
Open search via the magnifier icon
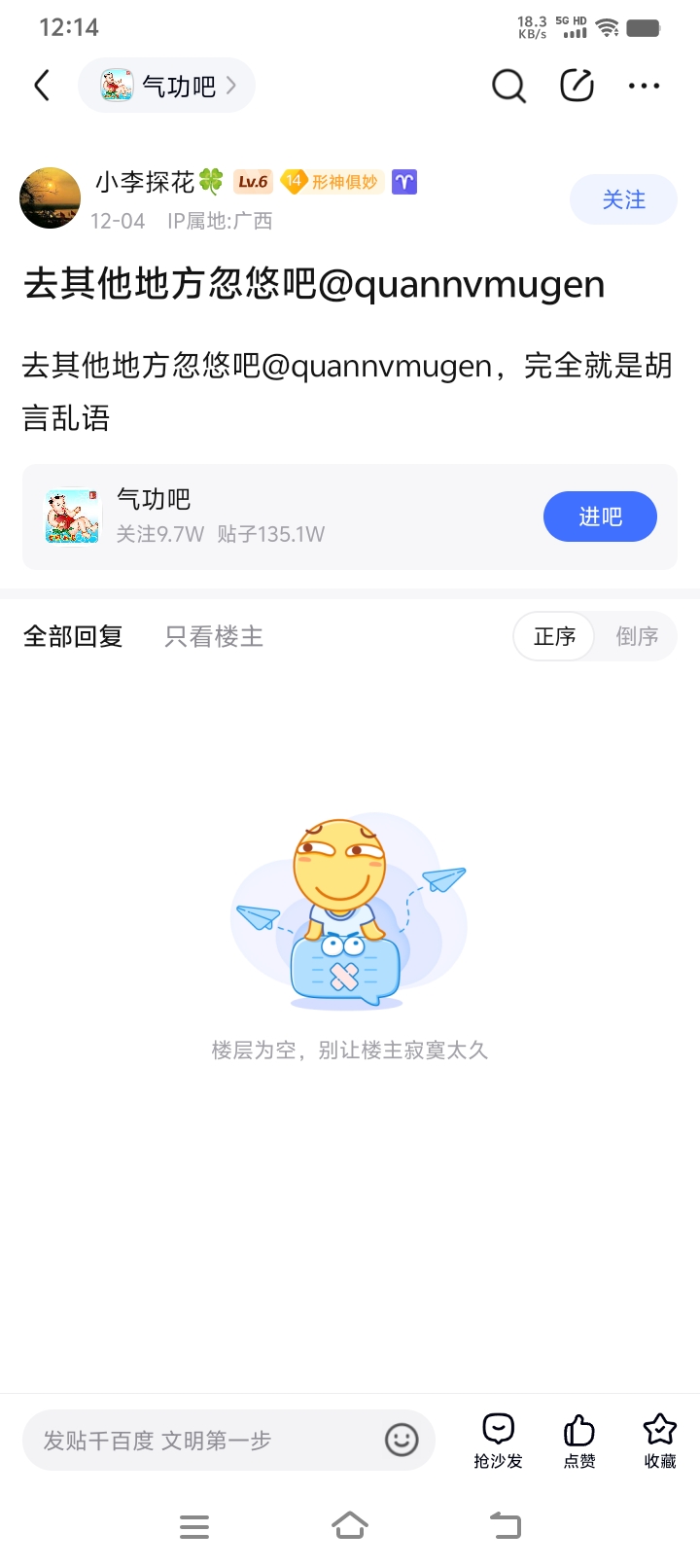[507, 86]
